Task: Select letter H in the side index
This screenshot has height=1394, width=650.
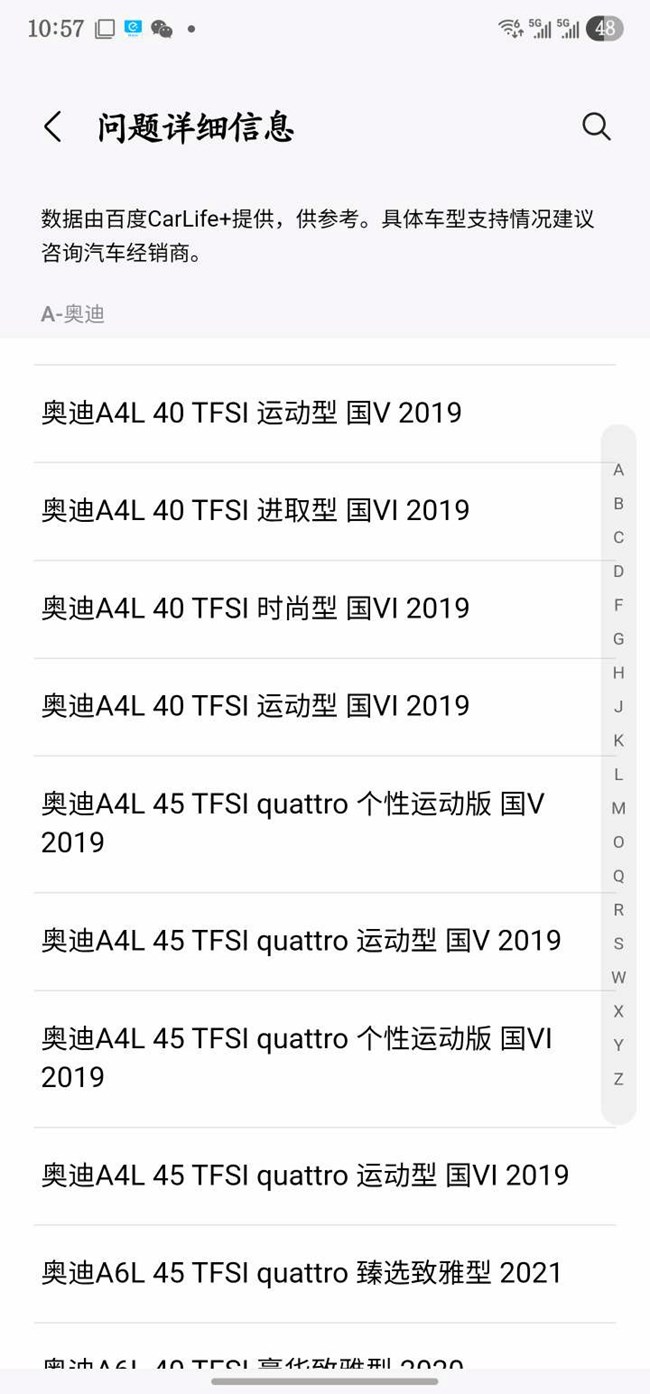Action: point(618,673)
